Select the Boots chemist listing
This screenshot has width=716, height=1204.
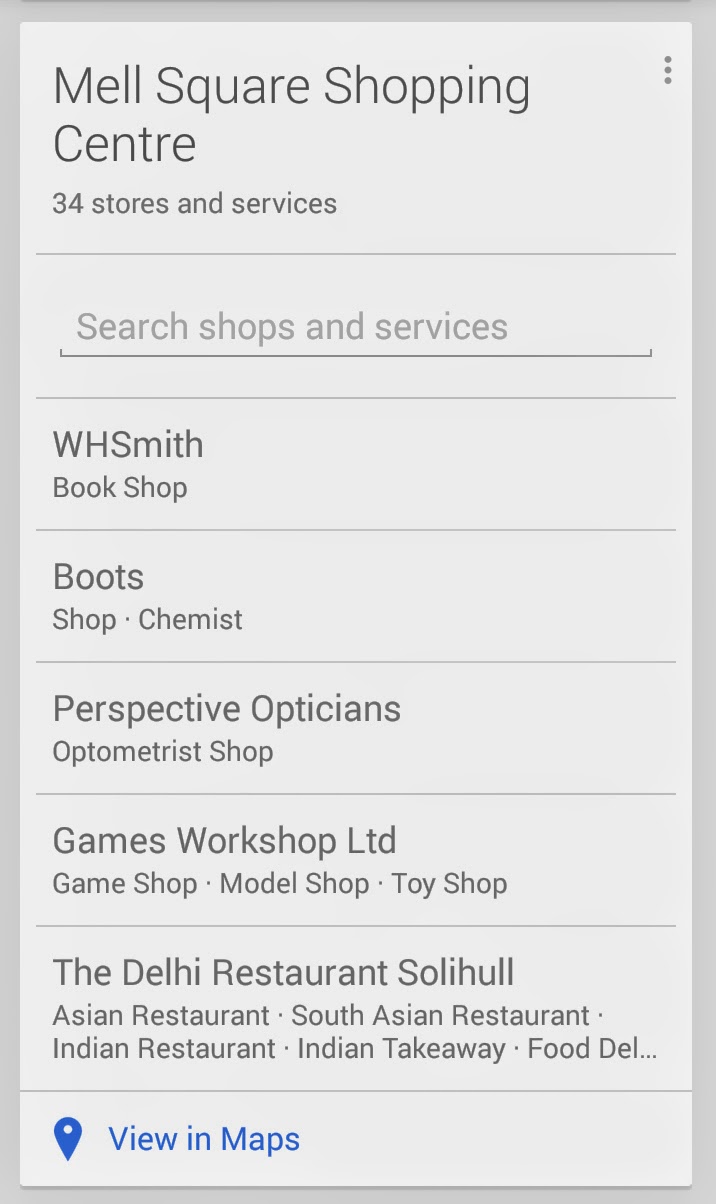(356, 596)
